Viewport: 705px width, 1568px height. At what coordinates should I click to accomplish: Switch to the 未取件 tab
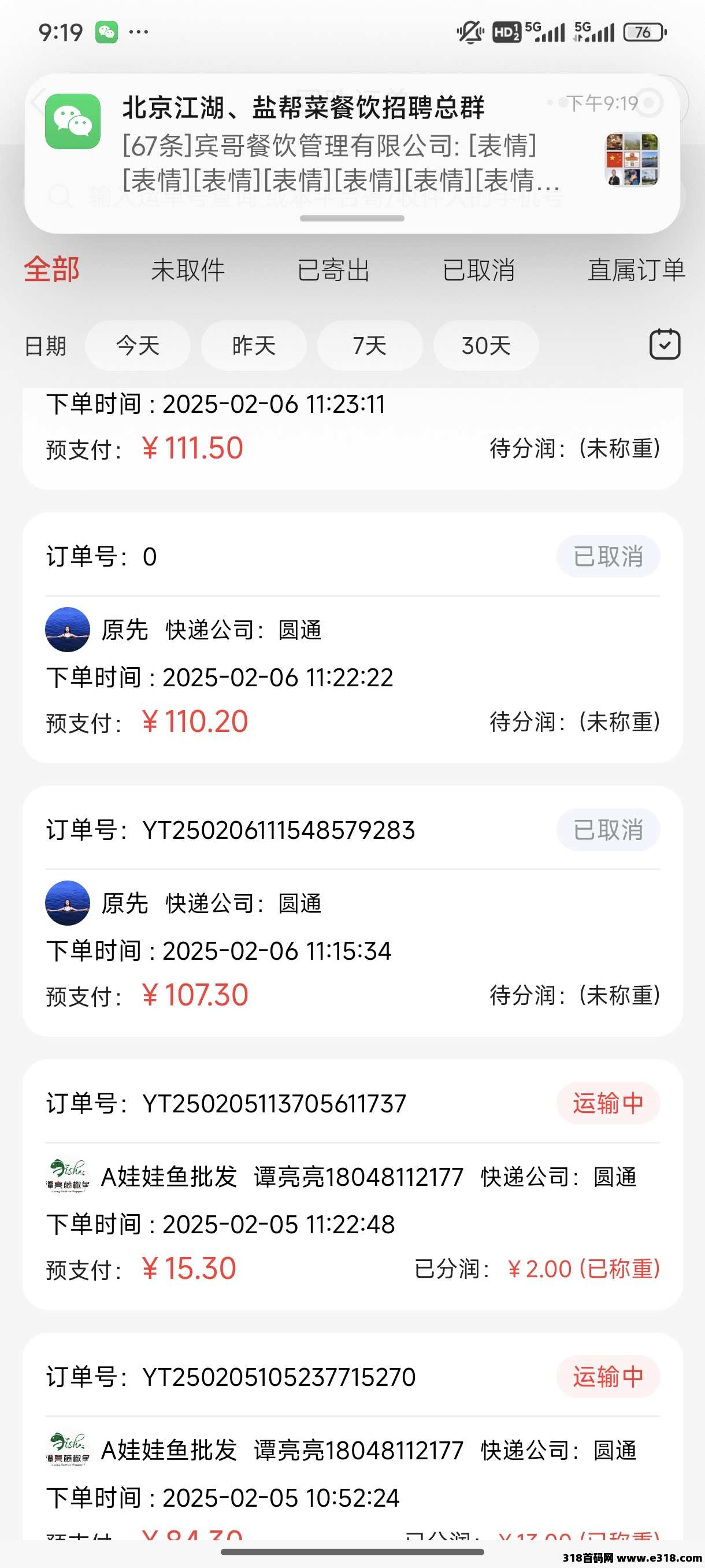(x=188, y=269)
